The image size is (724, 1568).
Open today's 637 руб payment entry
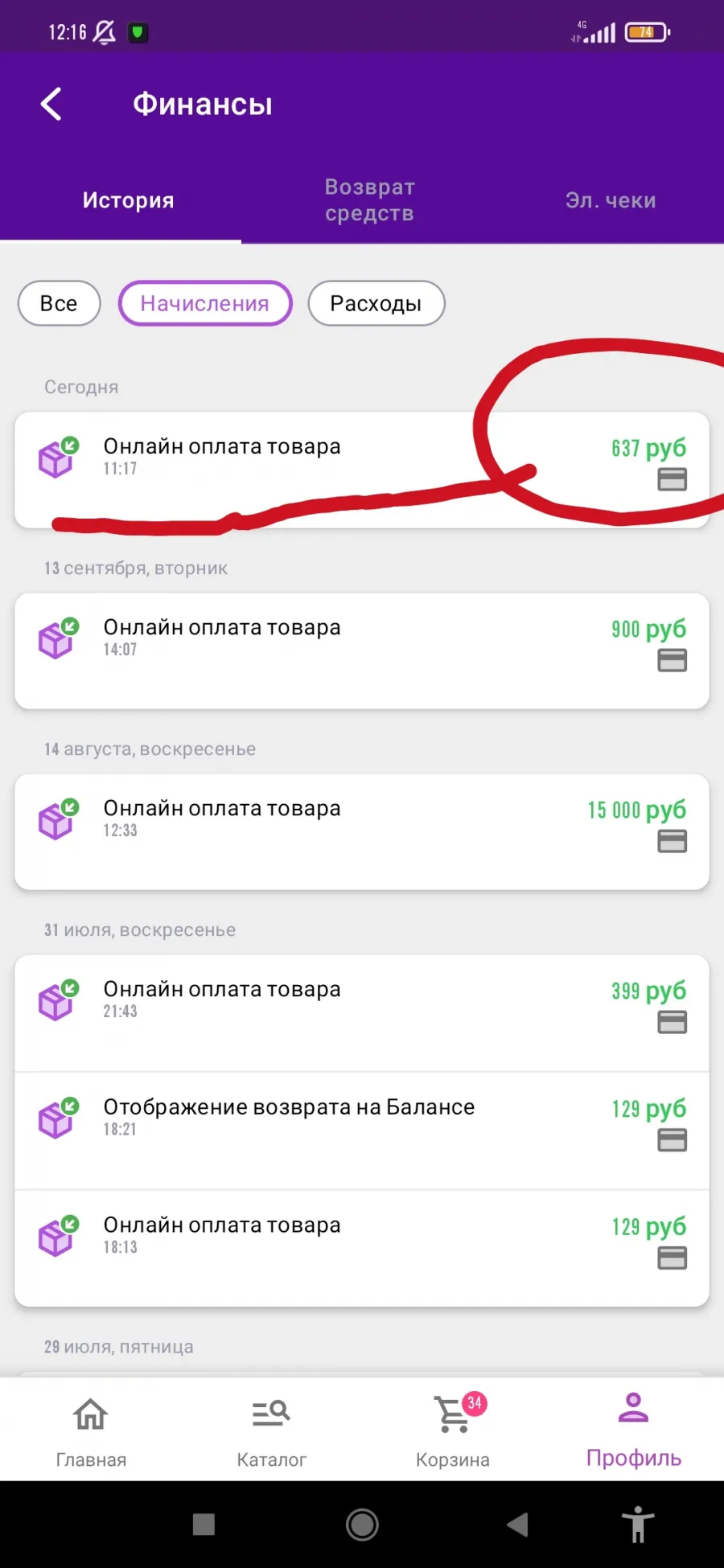[362, 470]
